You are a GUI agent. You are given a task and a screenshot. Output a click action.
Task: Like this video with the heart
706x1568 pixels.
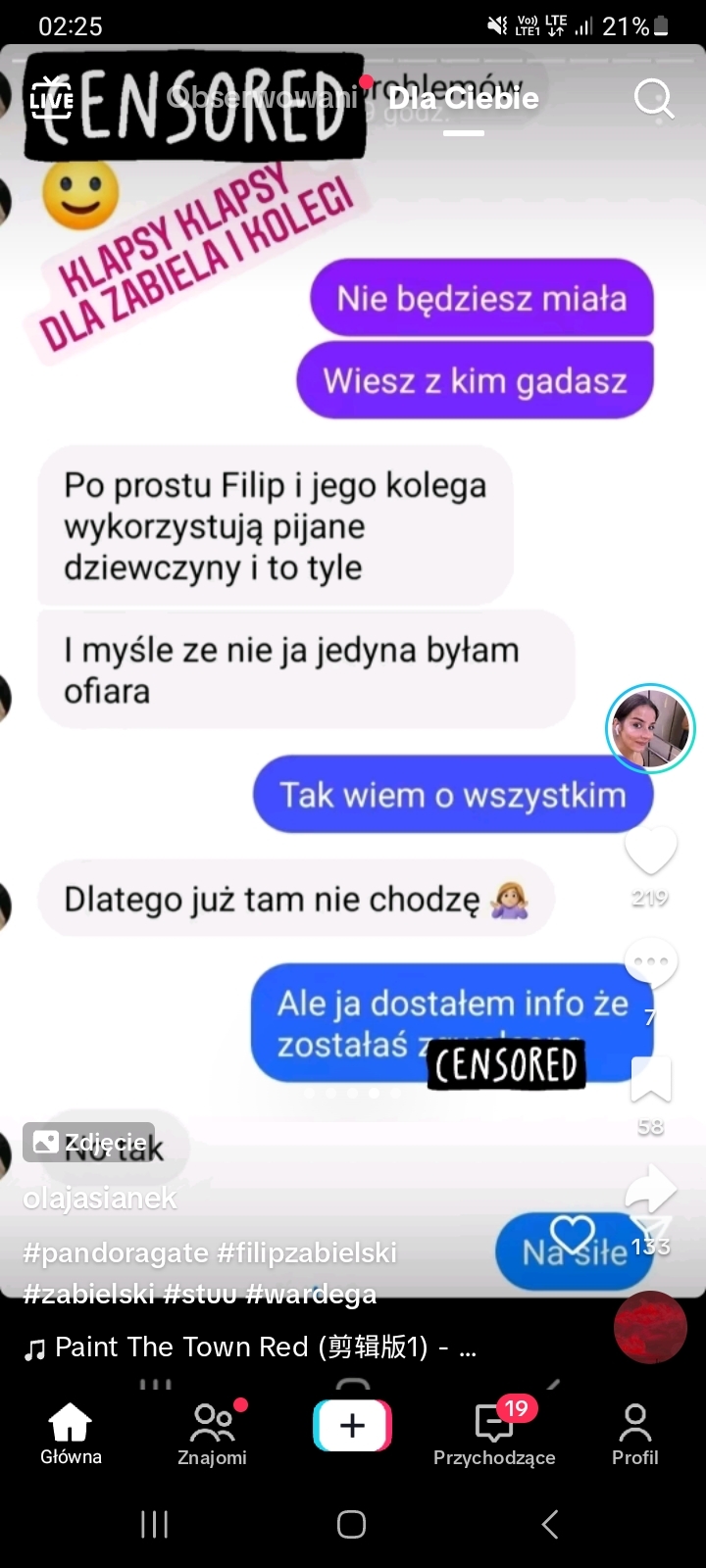(650, 851)
